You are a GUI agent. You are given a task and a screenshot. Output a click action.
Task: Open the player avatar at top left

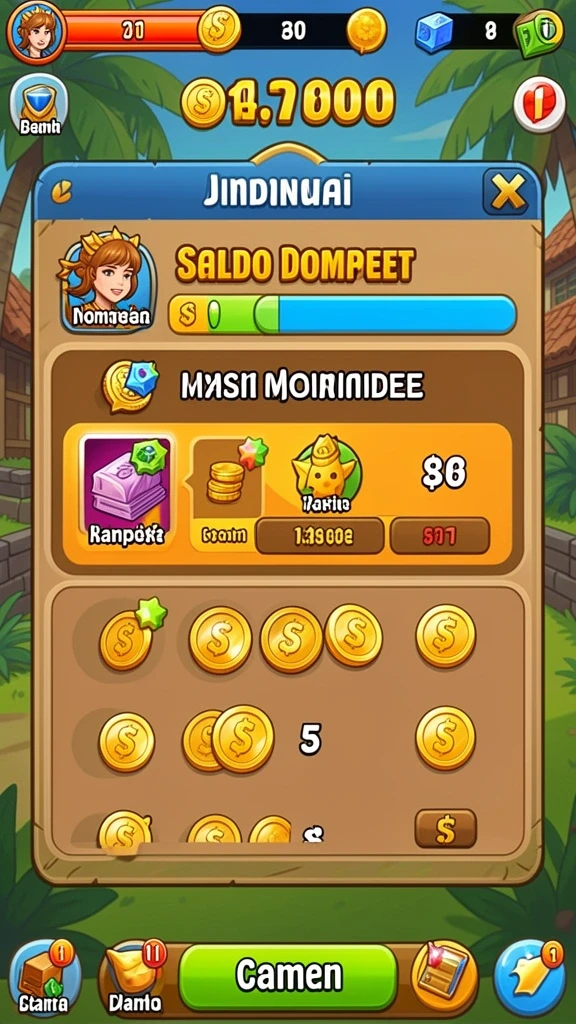(36, 31)
